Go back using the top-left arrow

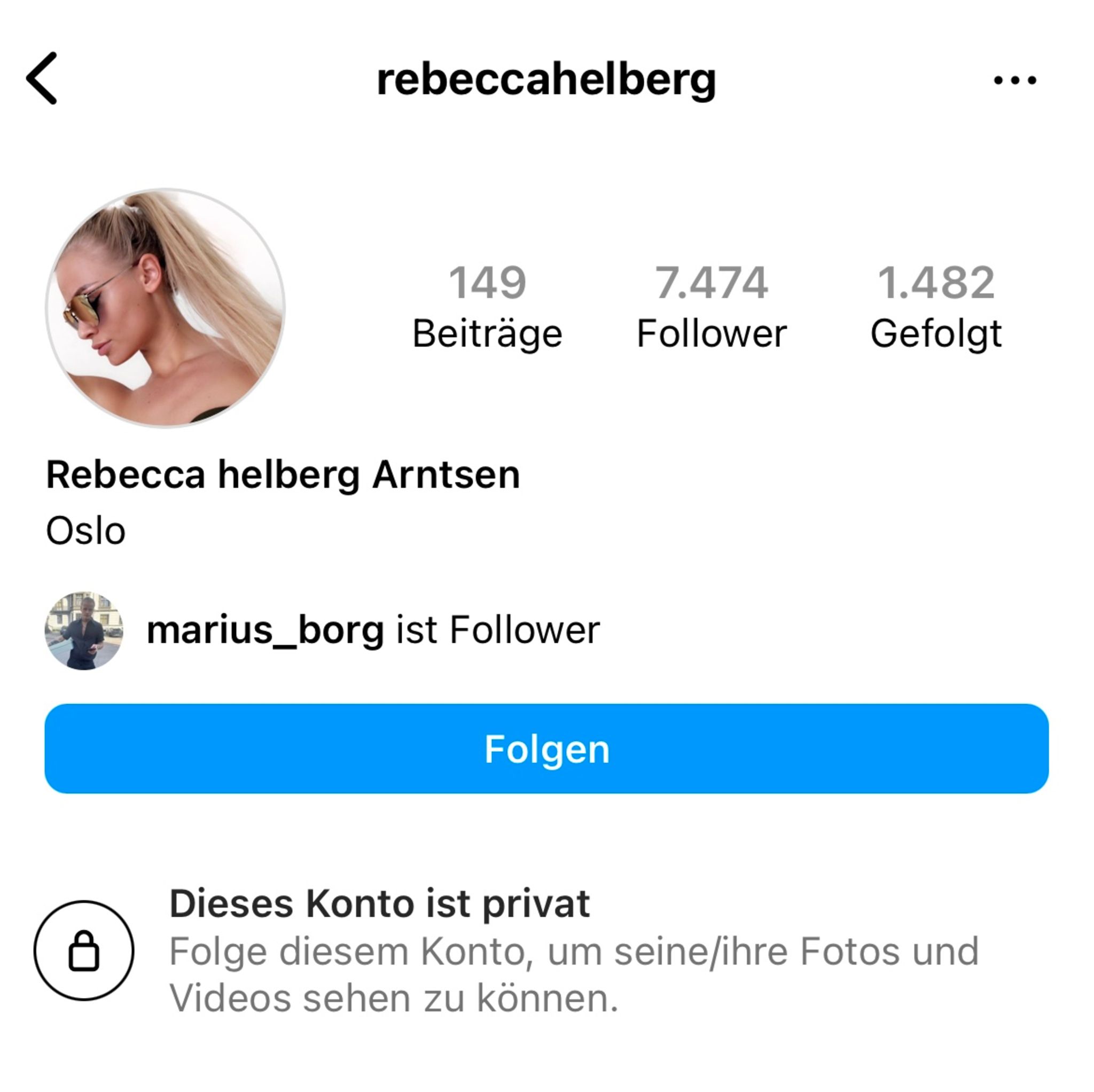[42, 78]
